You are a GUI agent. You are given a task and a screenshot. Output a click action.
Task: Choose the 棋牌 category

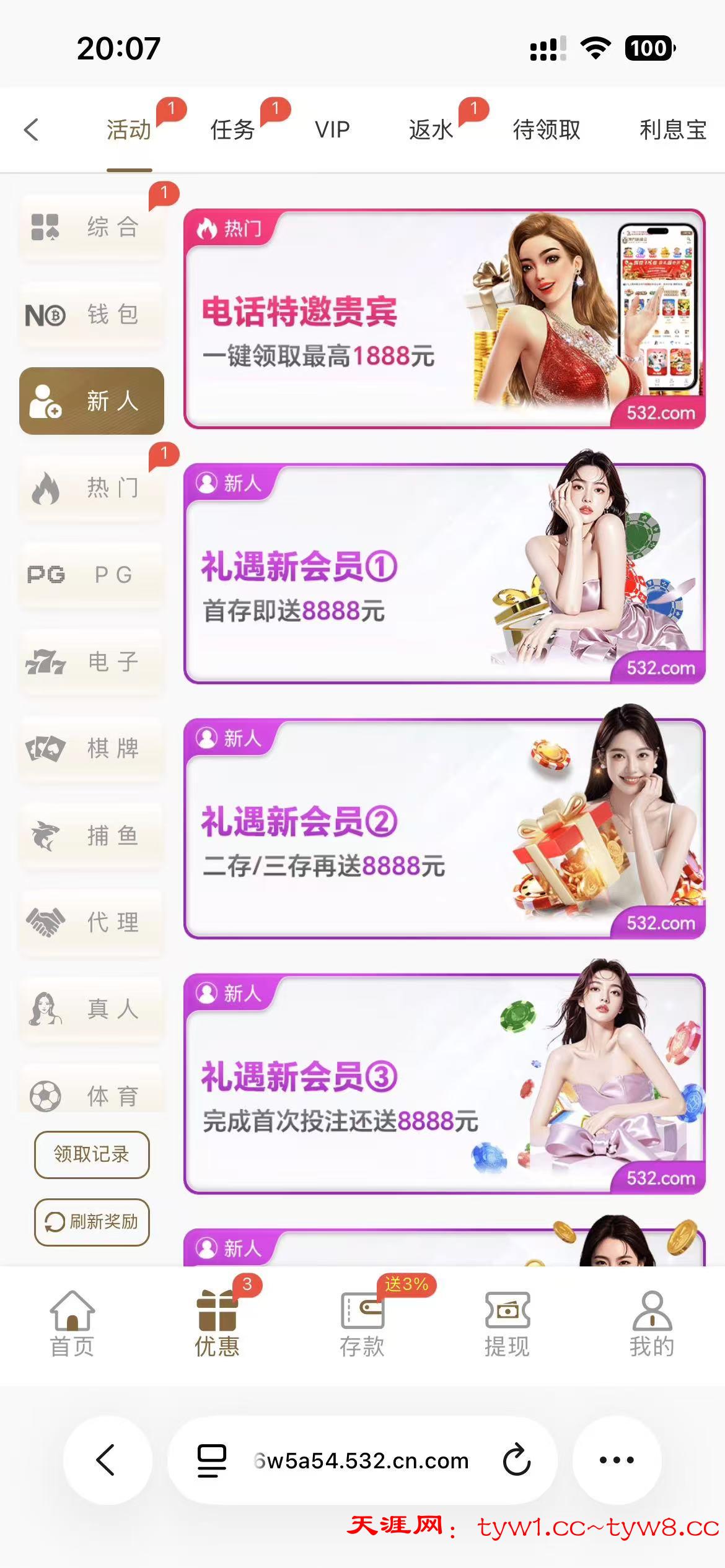click(x=92, y=749)
